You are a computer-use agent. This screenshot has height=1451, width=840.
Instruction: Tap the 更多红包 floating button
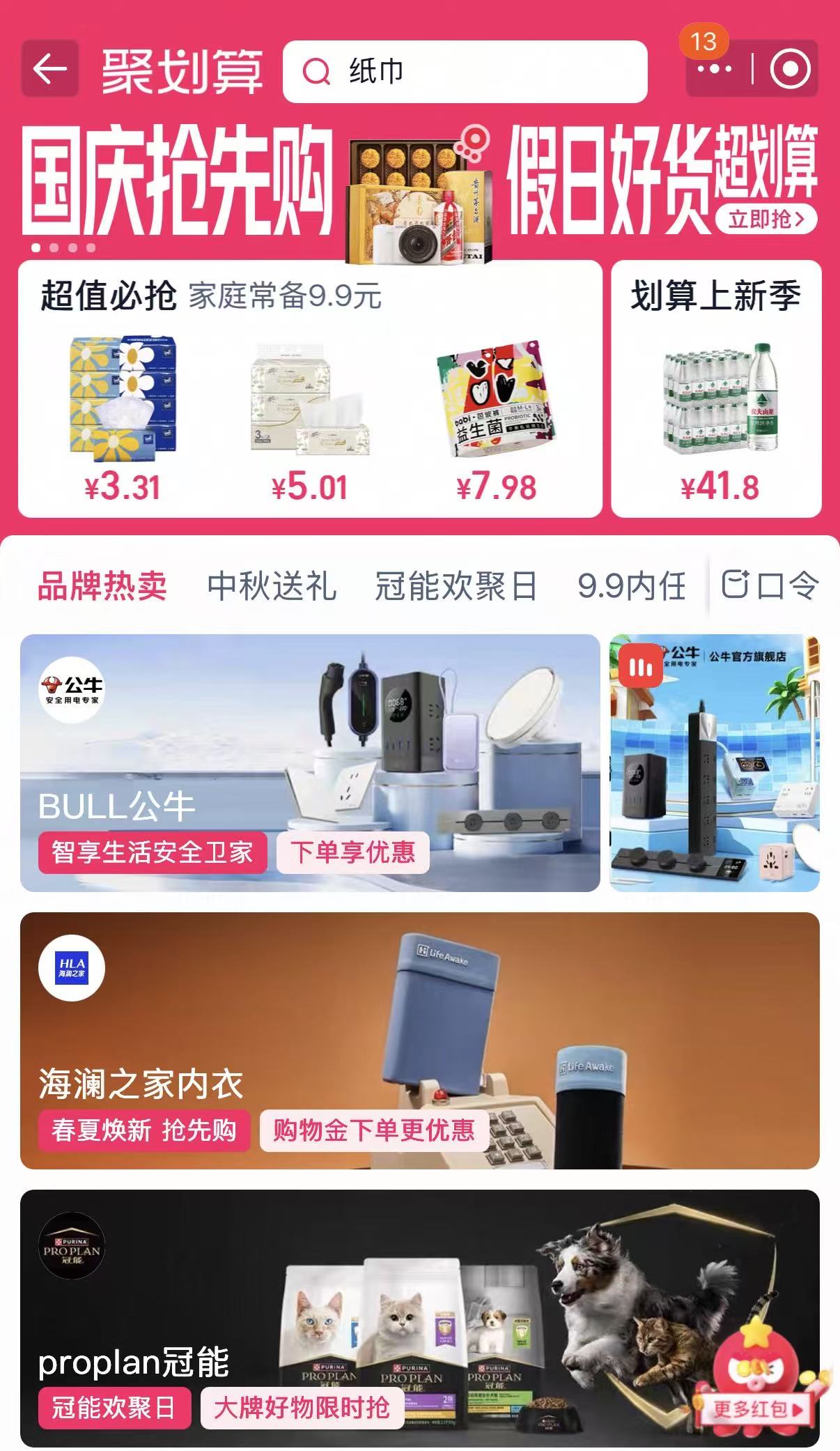coord(758,1408)
